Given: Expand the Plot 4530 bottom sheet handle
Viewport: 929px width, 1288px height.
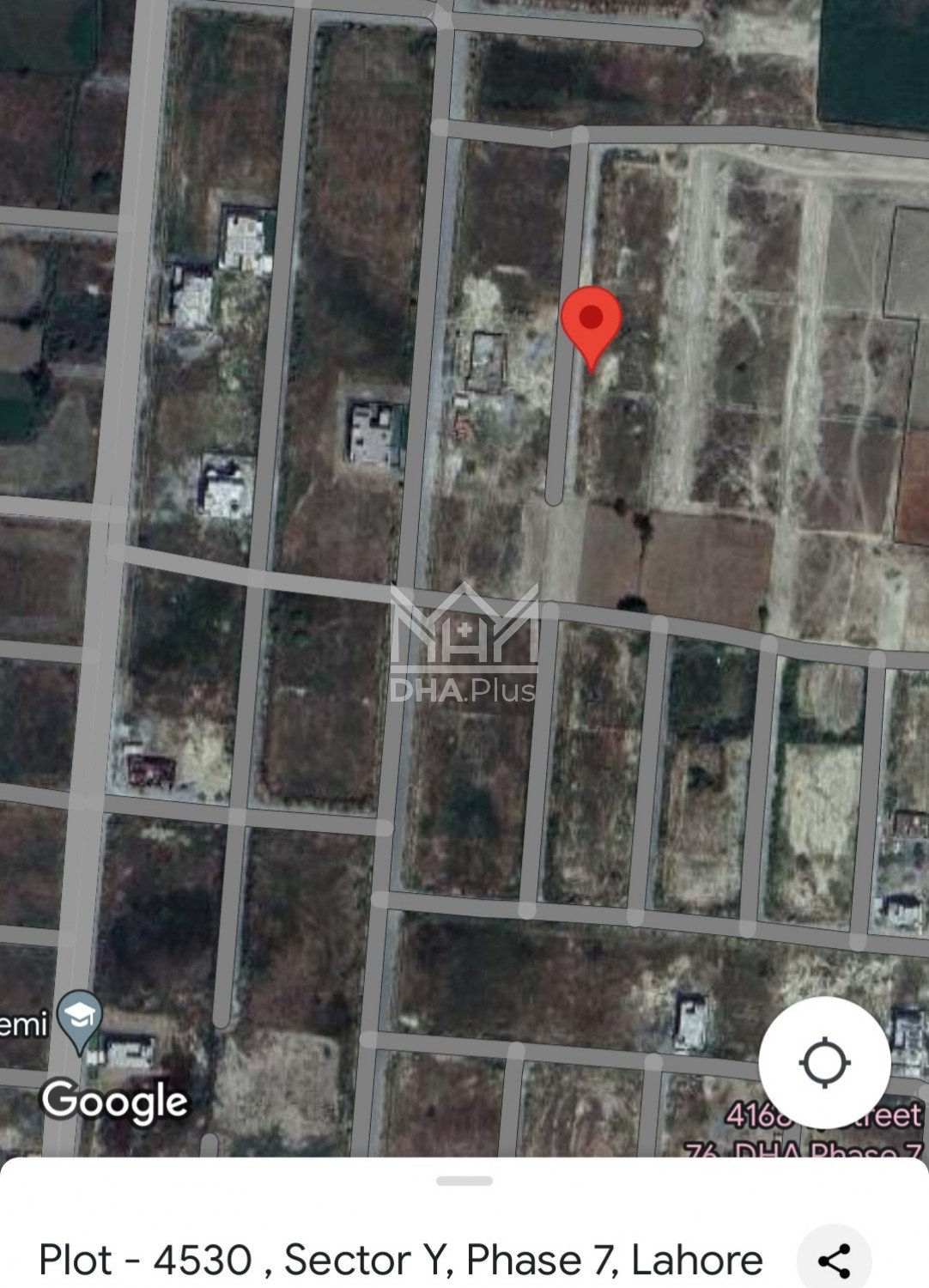Looking at the screenshot, I should [x=464, y=1182].
